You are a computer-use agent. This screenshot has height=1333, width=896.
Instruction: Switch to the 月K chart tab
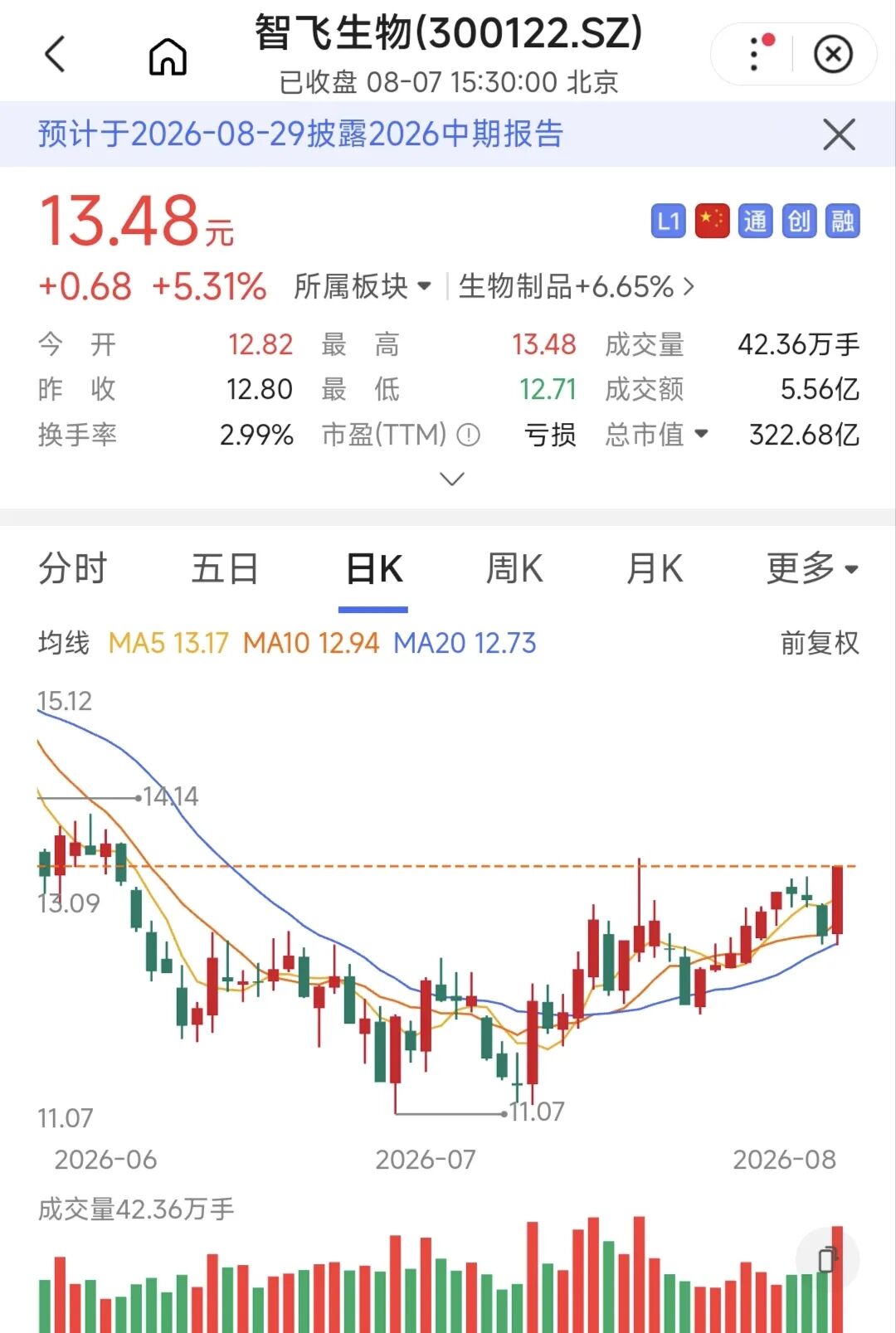pyautogui.click(x=655, y=569)
